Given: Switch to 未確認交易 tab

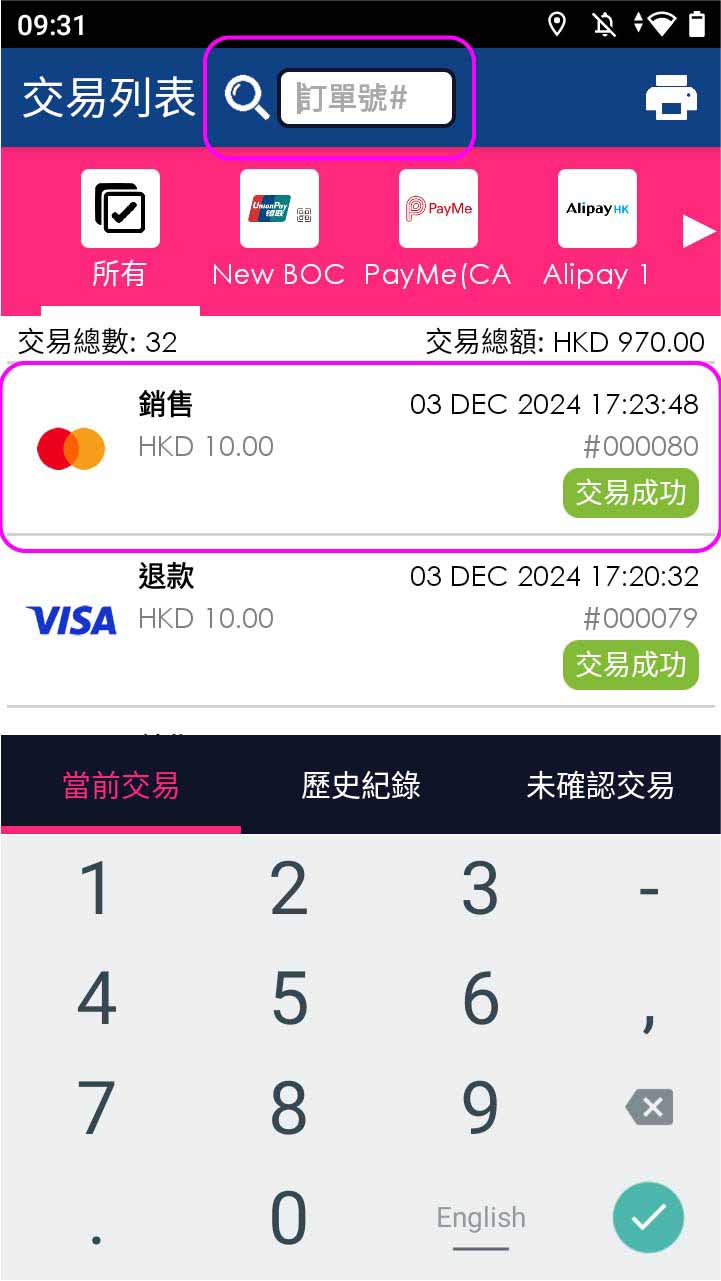Looking at the screenshot, I should 600,786.
